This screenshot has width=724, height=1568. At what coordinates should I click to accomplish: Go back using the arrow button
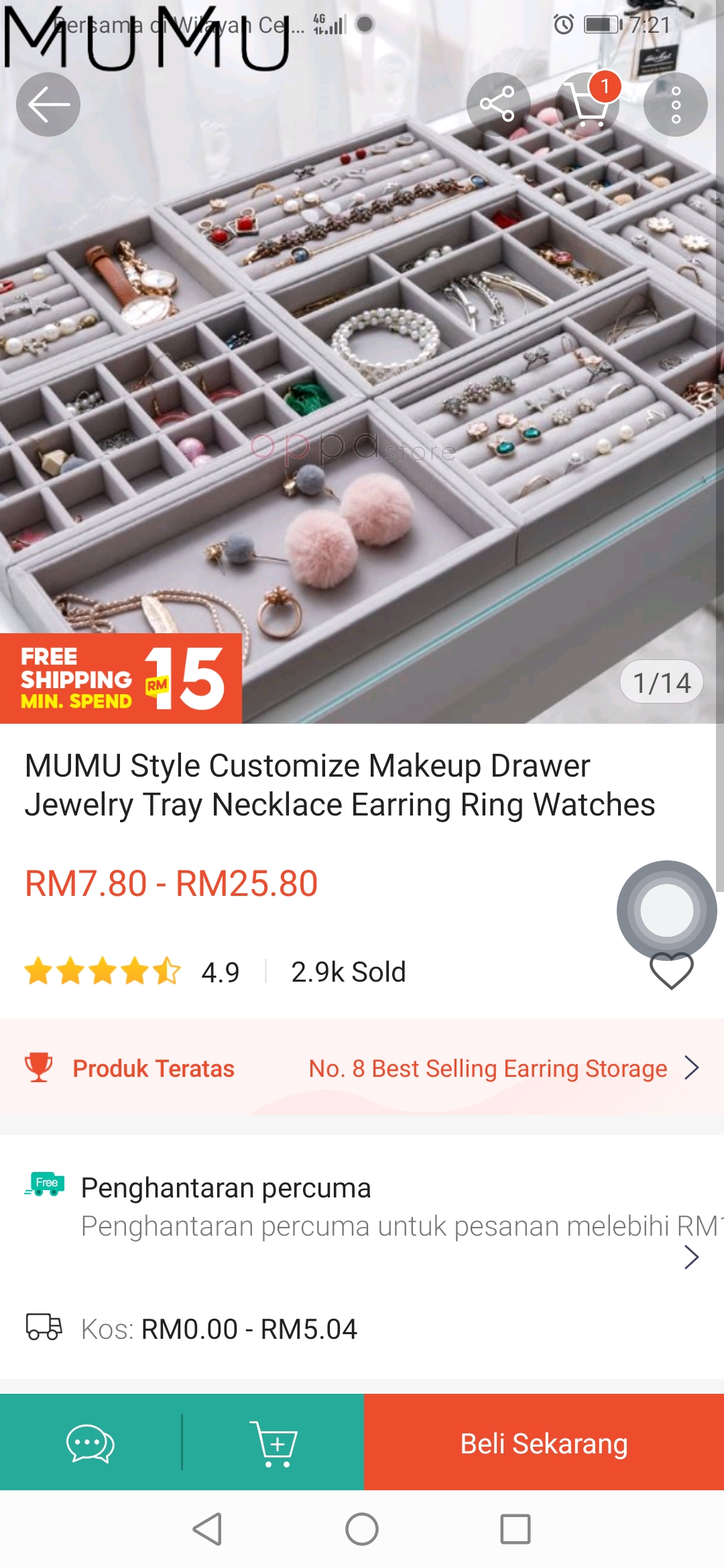pyautogui.click(x=48, y=105)
